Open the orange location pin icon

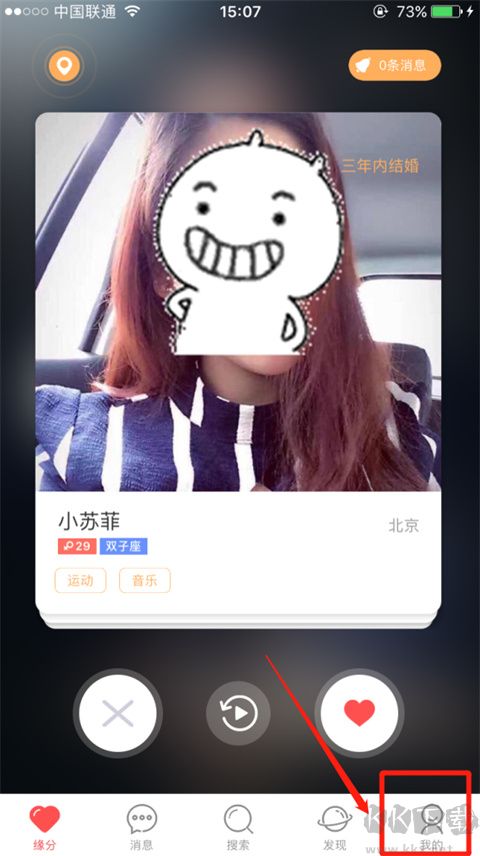(x=64, y=66)
